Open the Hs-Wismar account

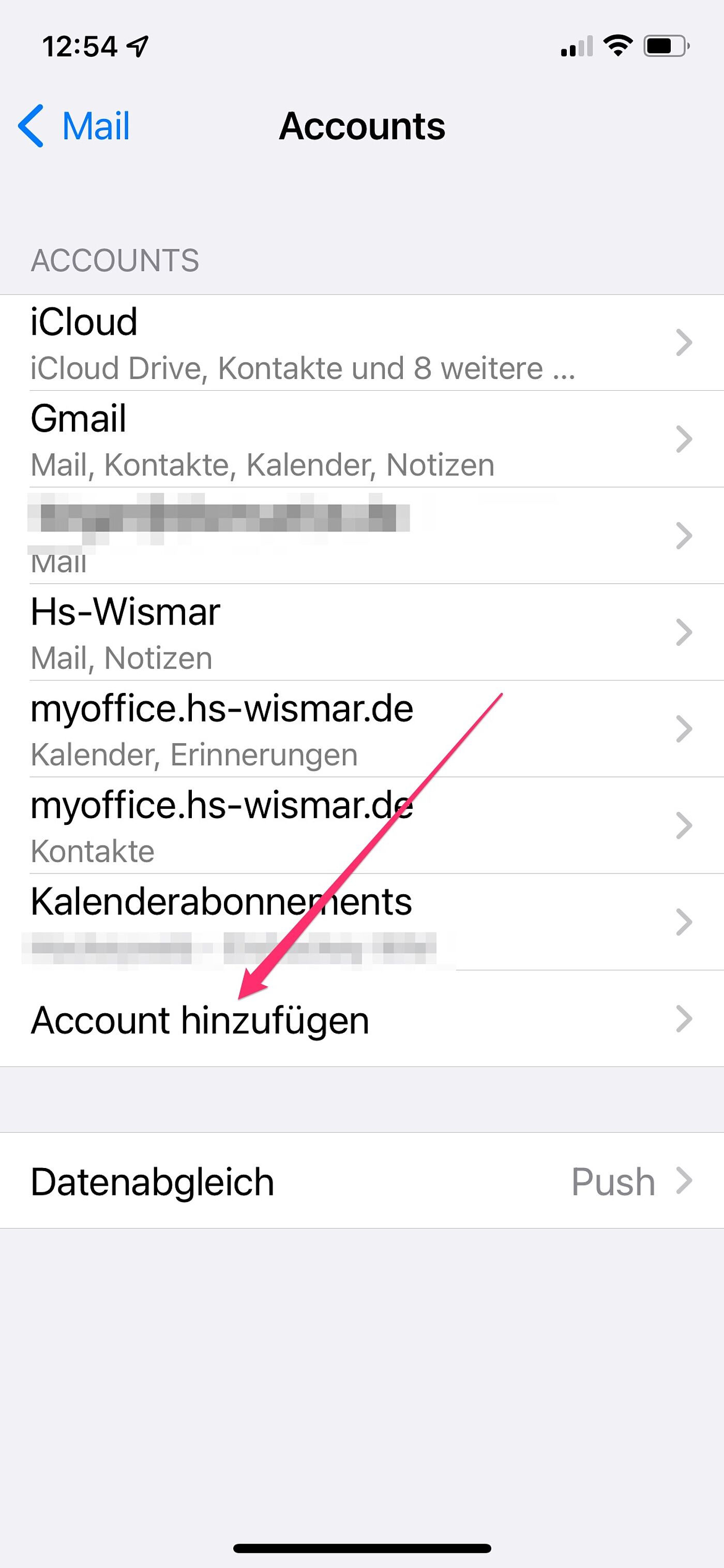(362, 632)
